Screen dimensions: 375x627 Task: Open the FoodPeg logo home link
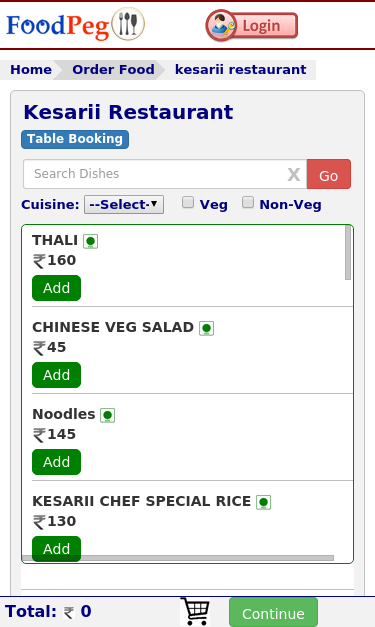pyautogui.click(x=76, y=25)
